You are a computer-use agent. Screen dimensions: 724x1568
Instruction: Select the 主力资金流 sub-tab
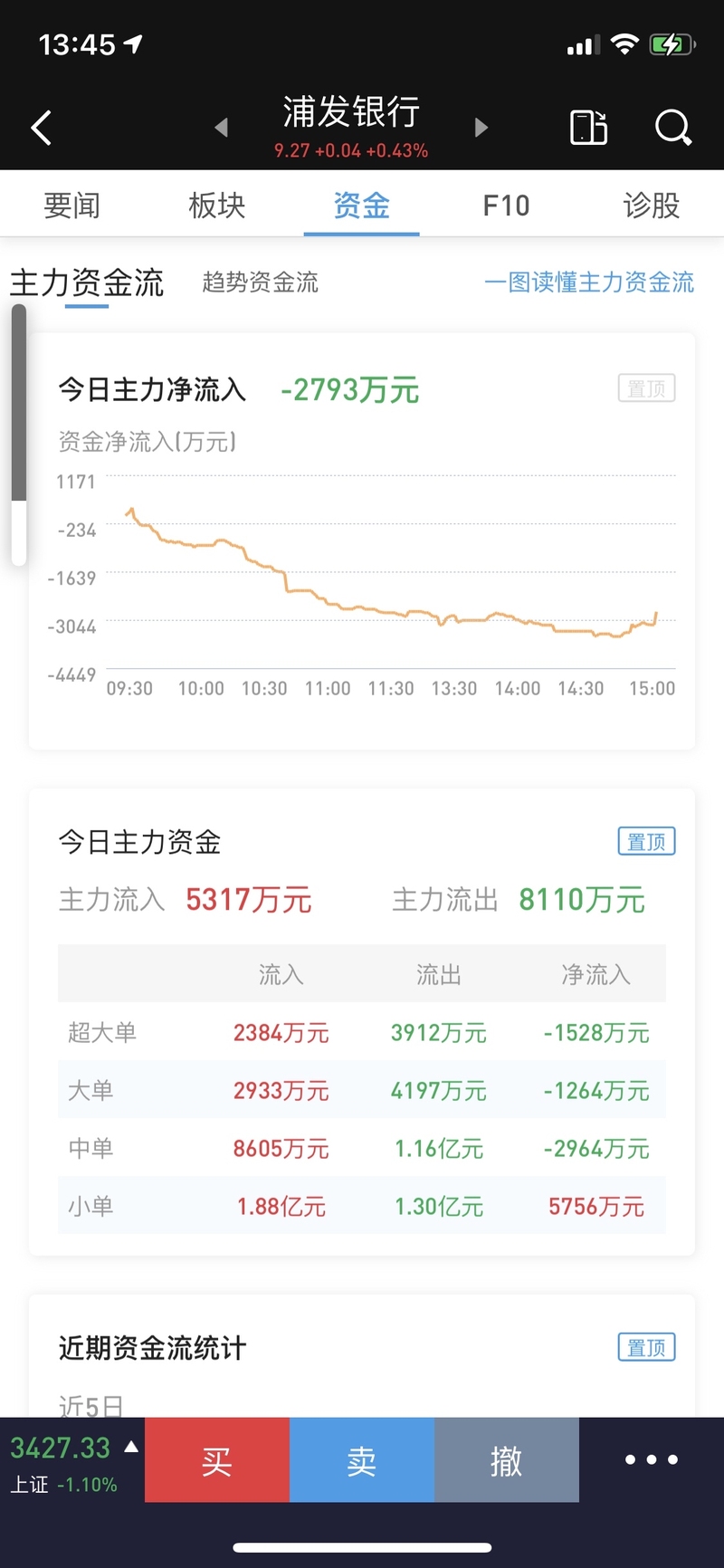click(87, 282)
